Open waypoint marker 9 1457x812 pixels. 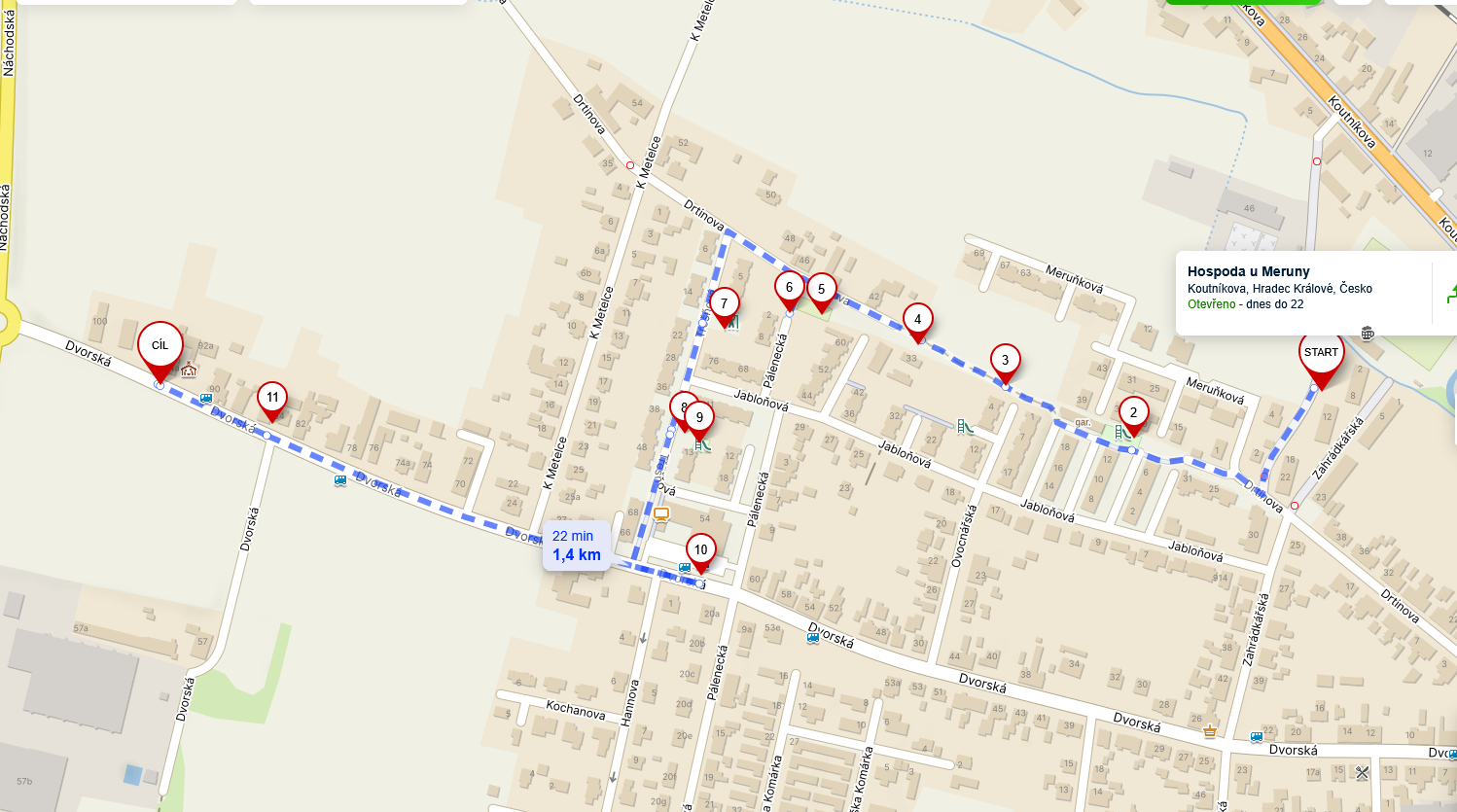[x=699, y=418]
